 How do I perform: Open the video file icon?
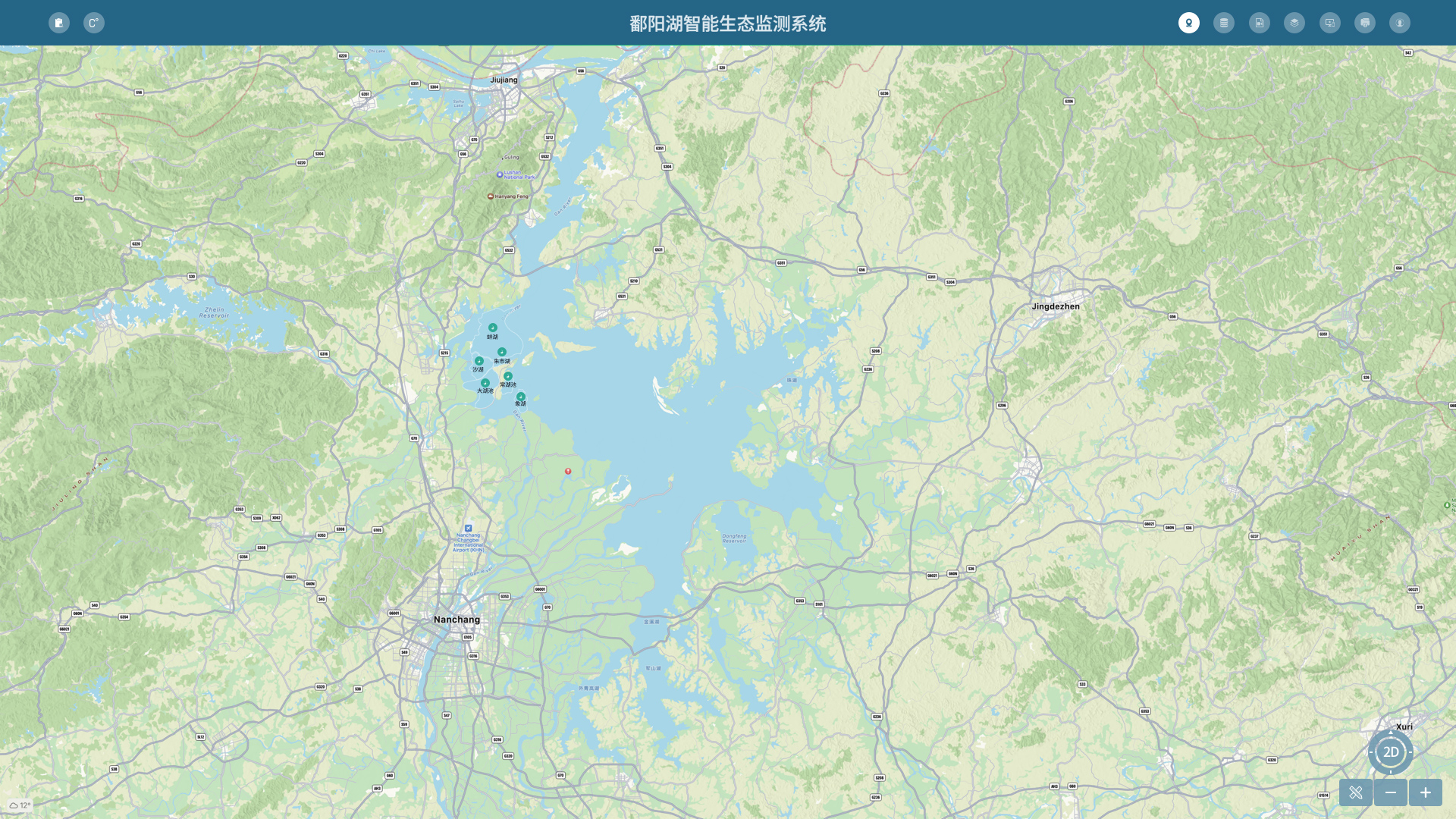[x=1259, y=23]
